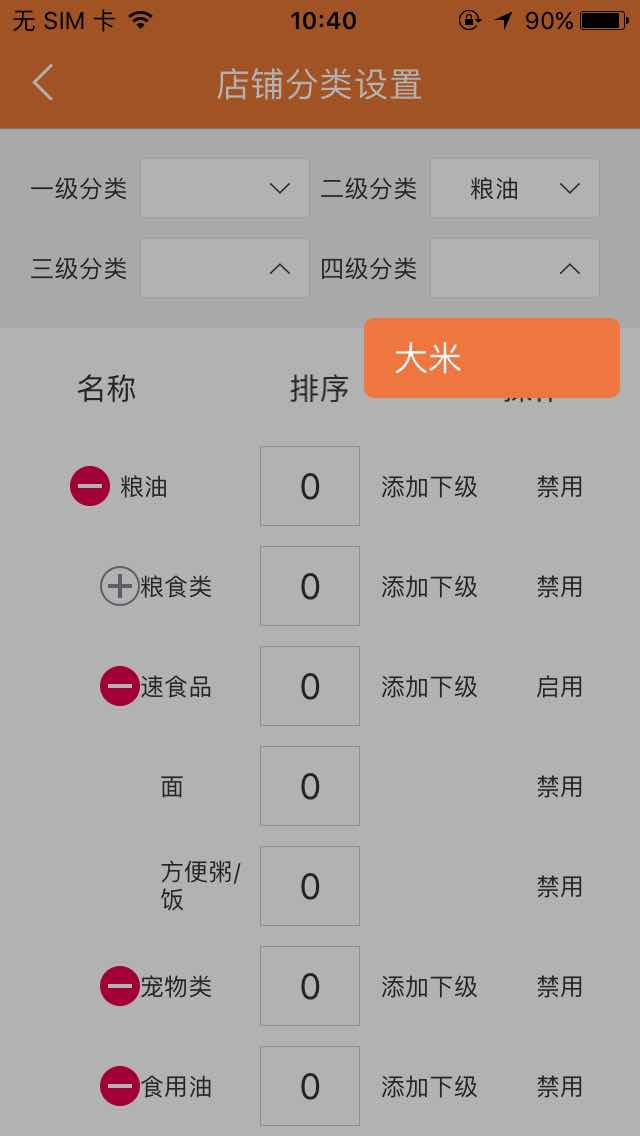Select 大米 from the dropdown list
This screenshot has width=640, height=1136.
[x=492, y=358]
